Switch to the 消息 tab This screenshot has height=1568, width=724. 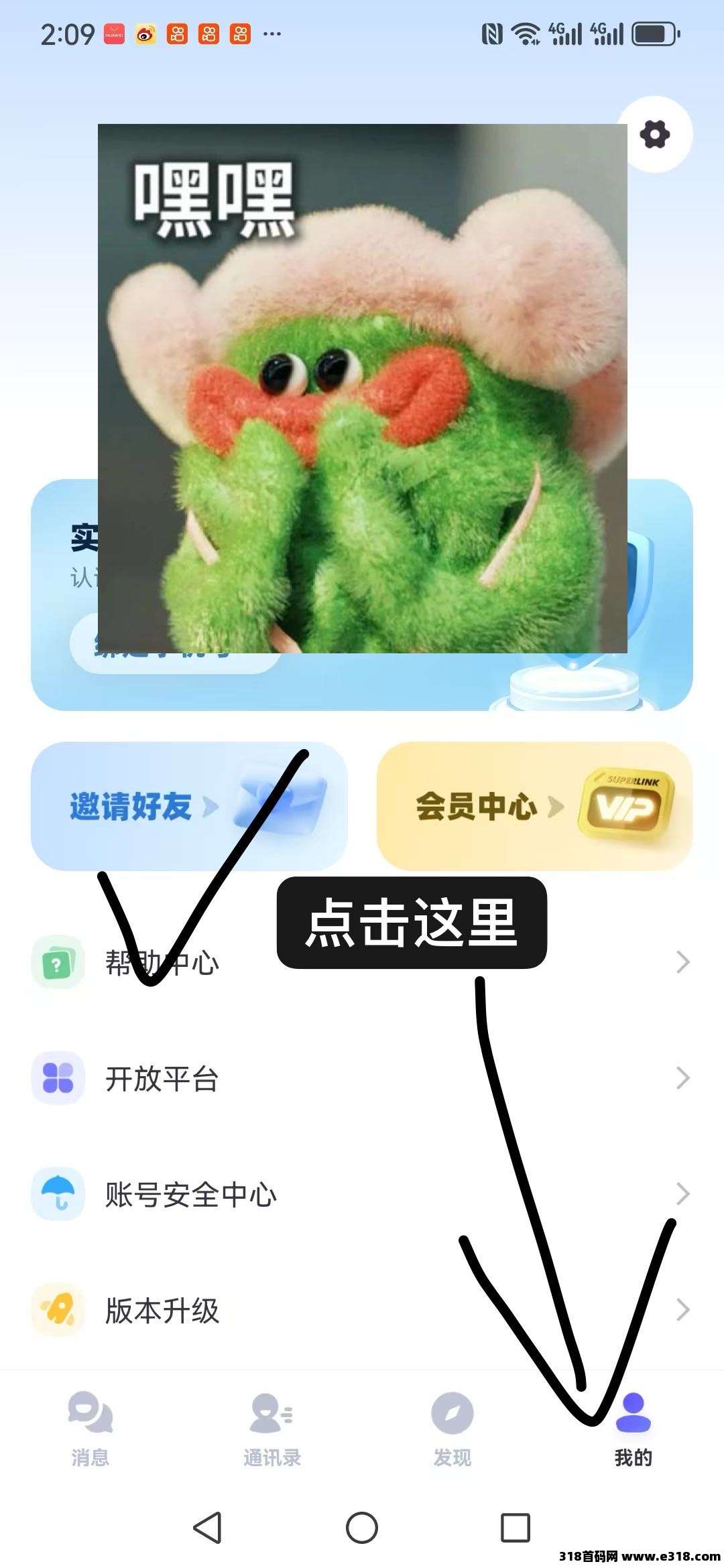tap(90, 1429)
